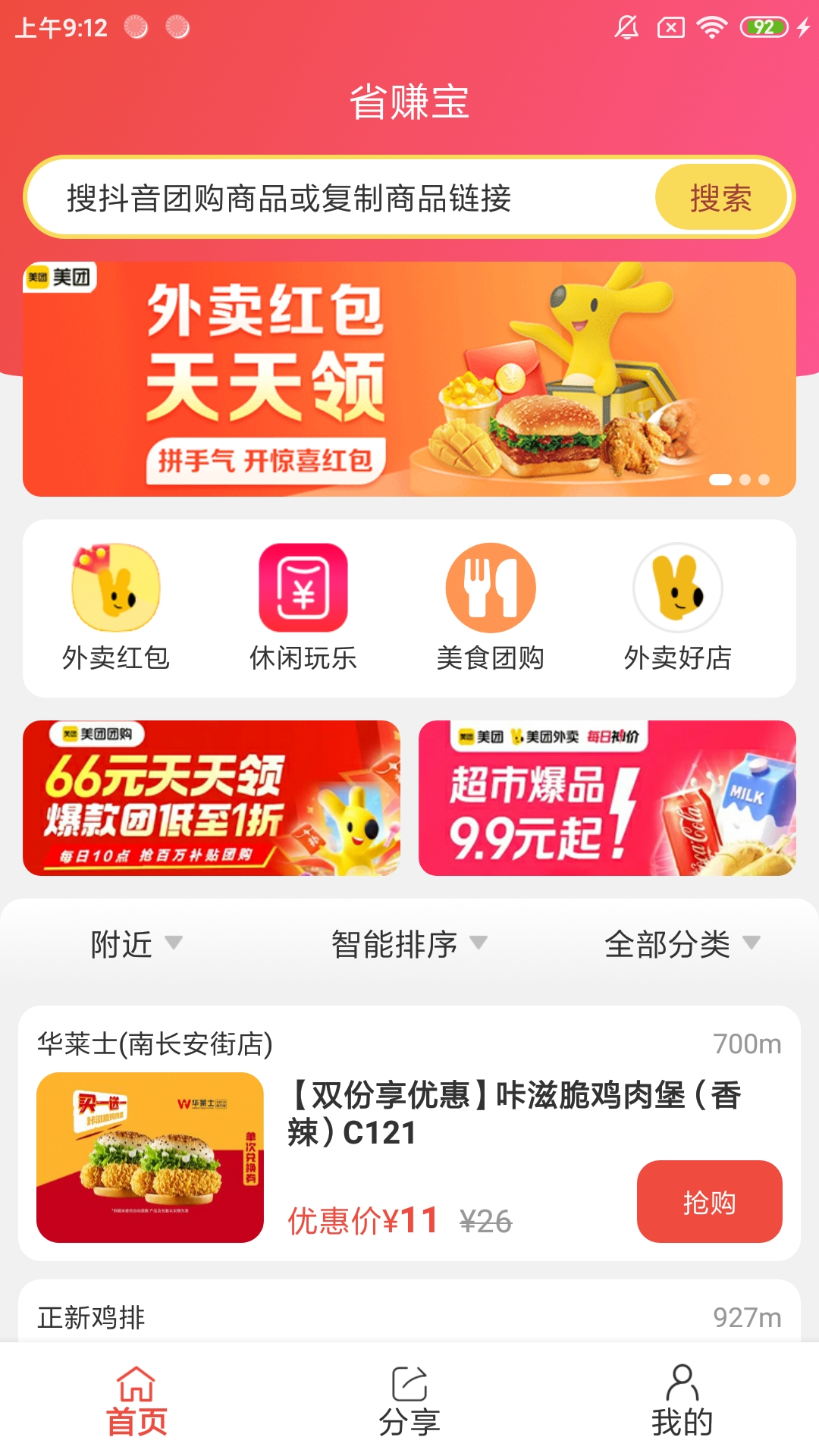Open the 超市爆品 9.9元起 promo banner
The height and width of the screenshot is (1456, 819).
pyautogui.click(x=607, y=799)
